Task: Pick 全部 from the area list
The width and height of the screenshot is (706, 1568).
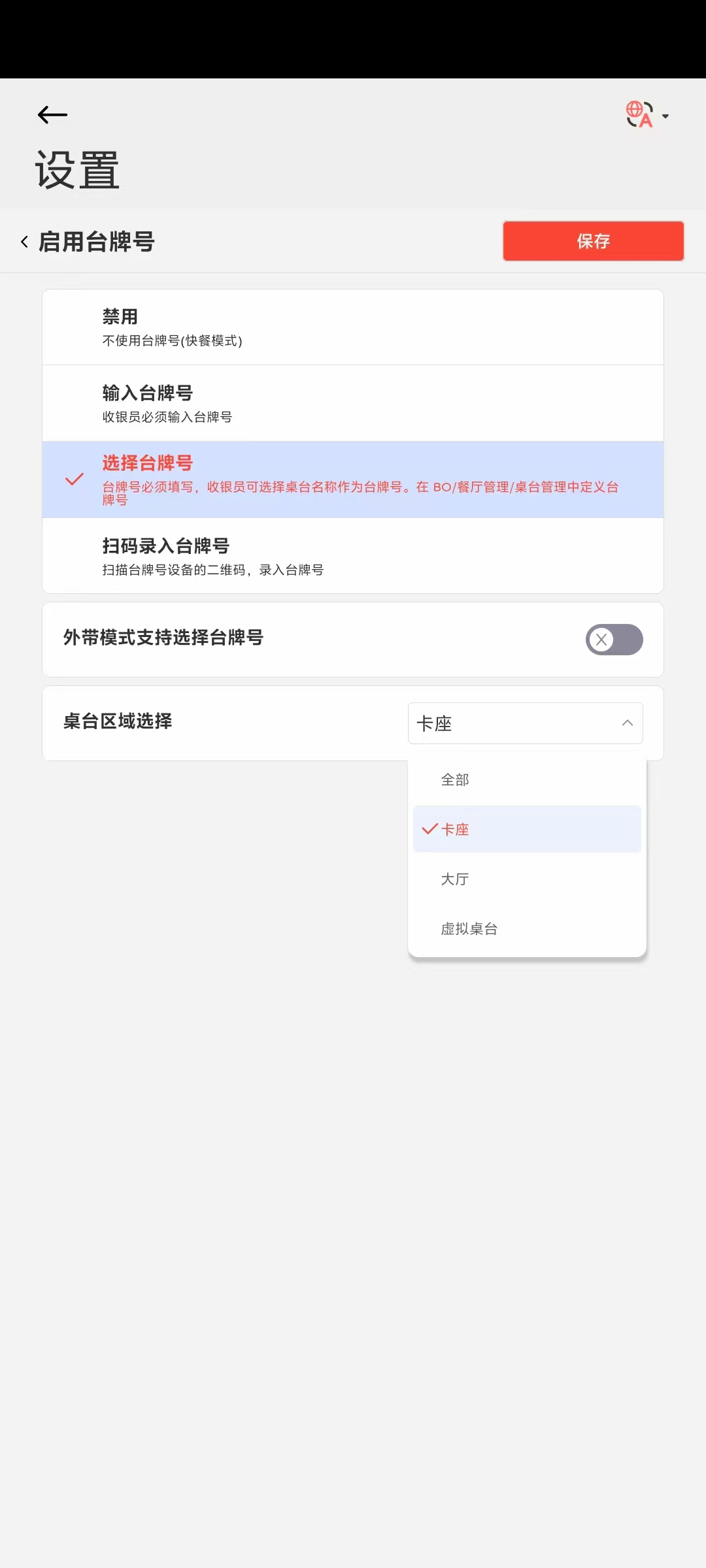Action: click(x=527, y=779)
